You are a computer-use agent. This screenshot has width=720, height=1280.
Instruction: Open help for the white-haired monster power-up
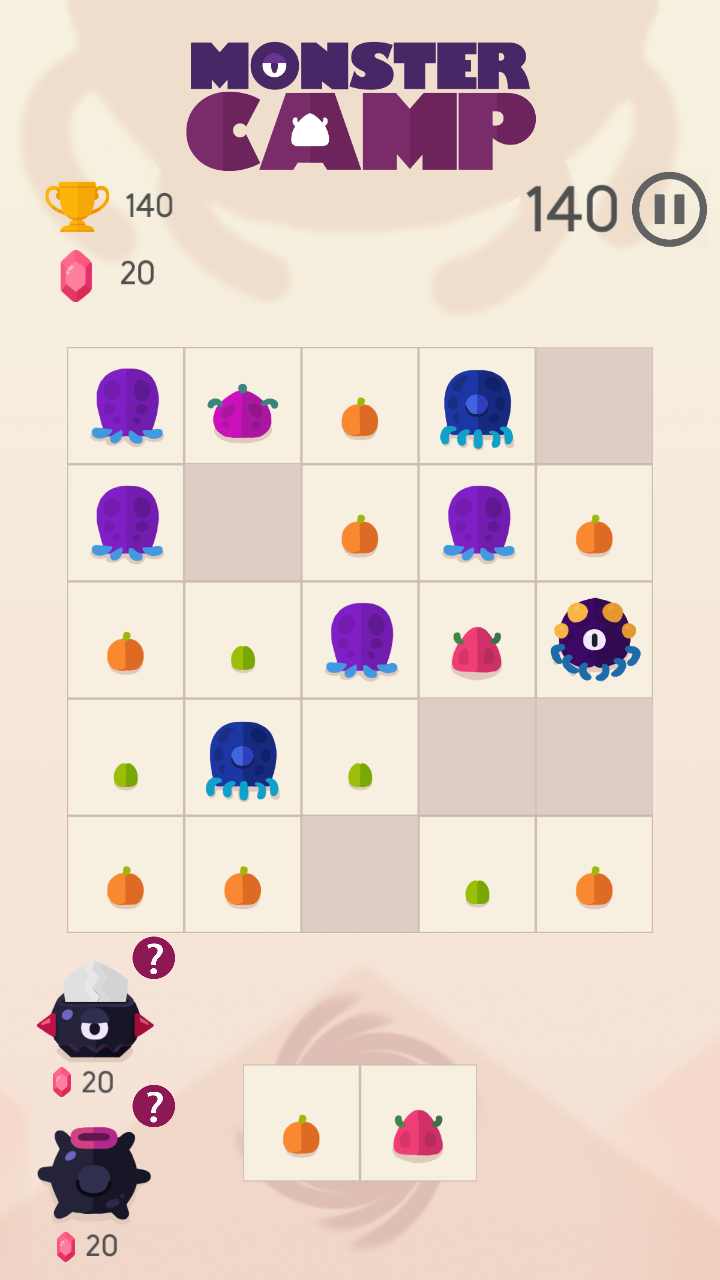click(x=154, y=958)
